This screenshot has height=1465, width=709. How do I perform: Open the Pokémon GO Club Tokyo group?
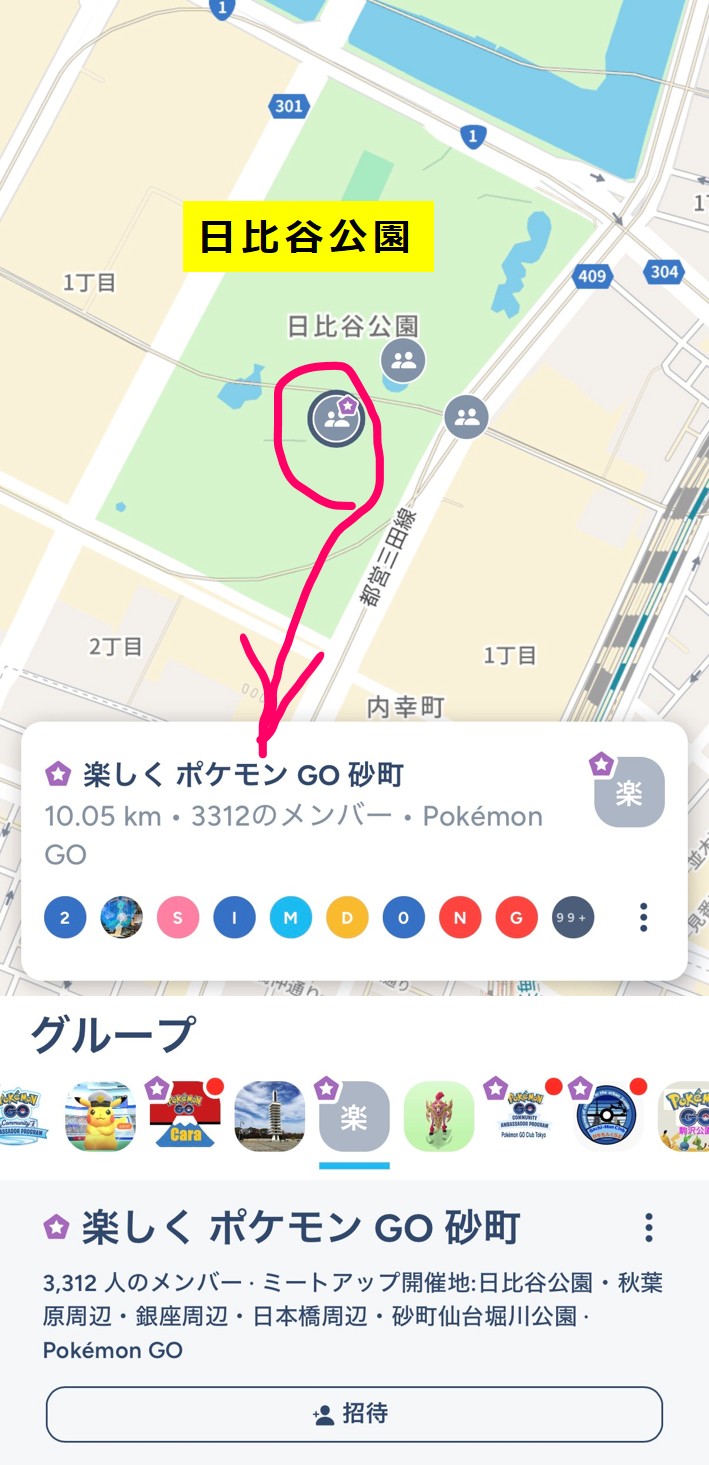click(523, 1116)
